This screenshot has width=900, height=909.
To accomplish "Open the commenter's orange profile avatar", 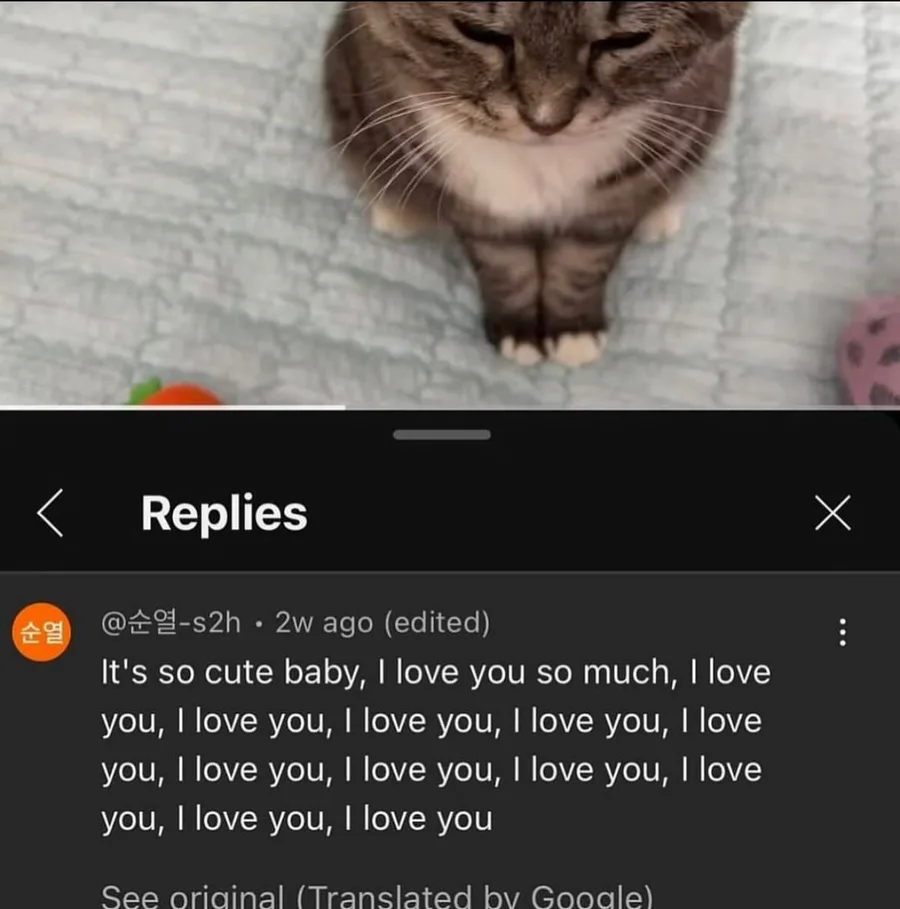I will [42, 632].
